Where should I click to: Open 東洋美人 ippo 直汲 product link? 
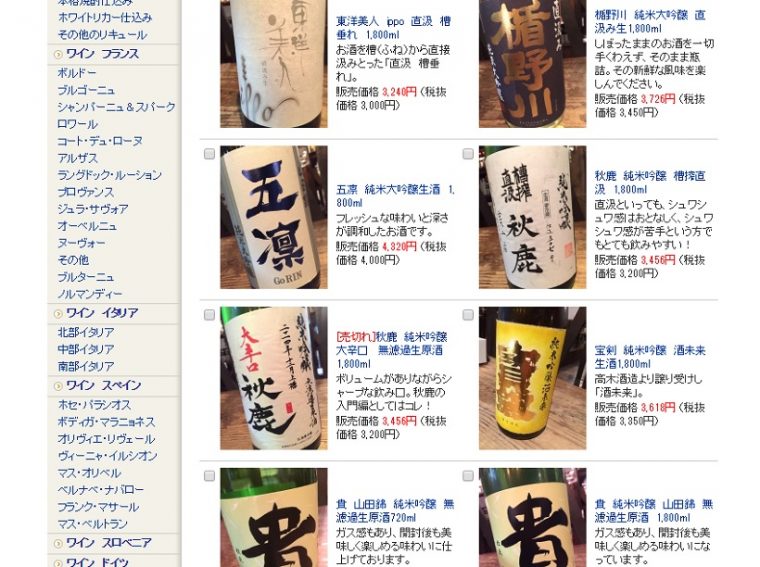[x=394, y=19]
